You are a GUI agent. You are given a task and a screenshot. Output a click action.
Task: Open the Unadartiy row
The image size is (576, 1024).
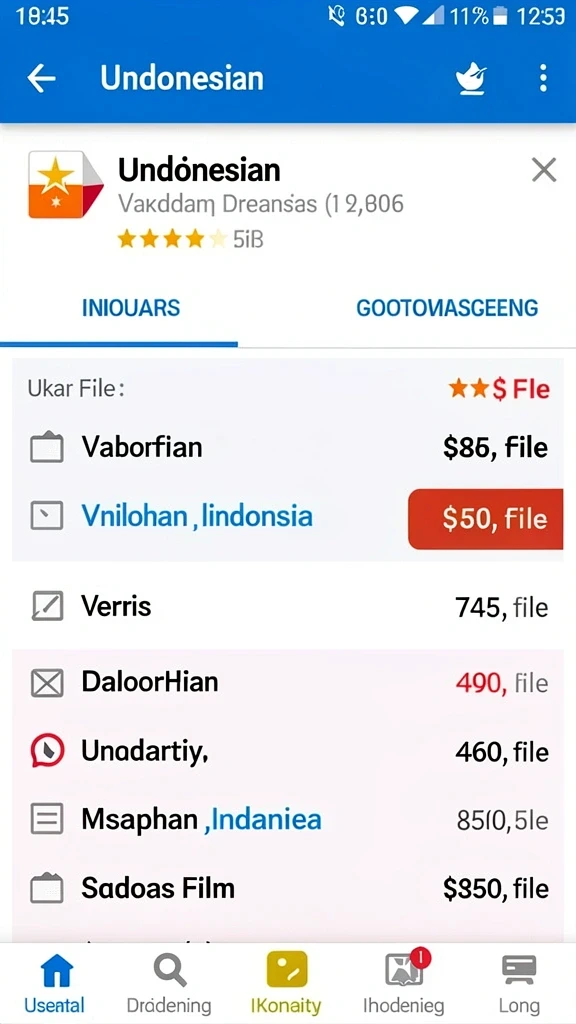point(288,751)
